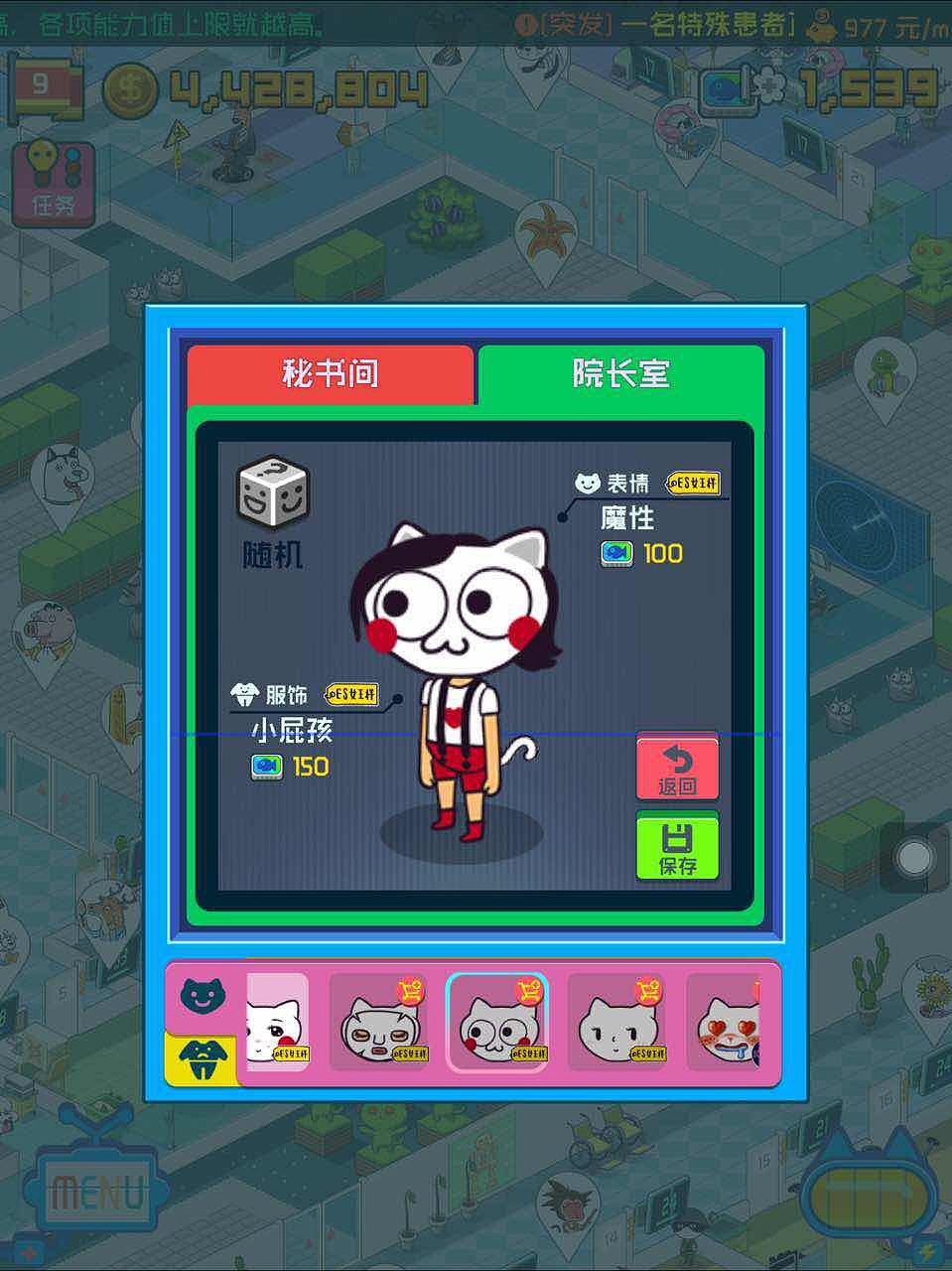Tap the red 返回 button
Viewport: 952px width, 1271px height.
(677, 766)
